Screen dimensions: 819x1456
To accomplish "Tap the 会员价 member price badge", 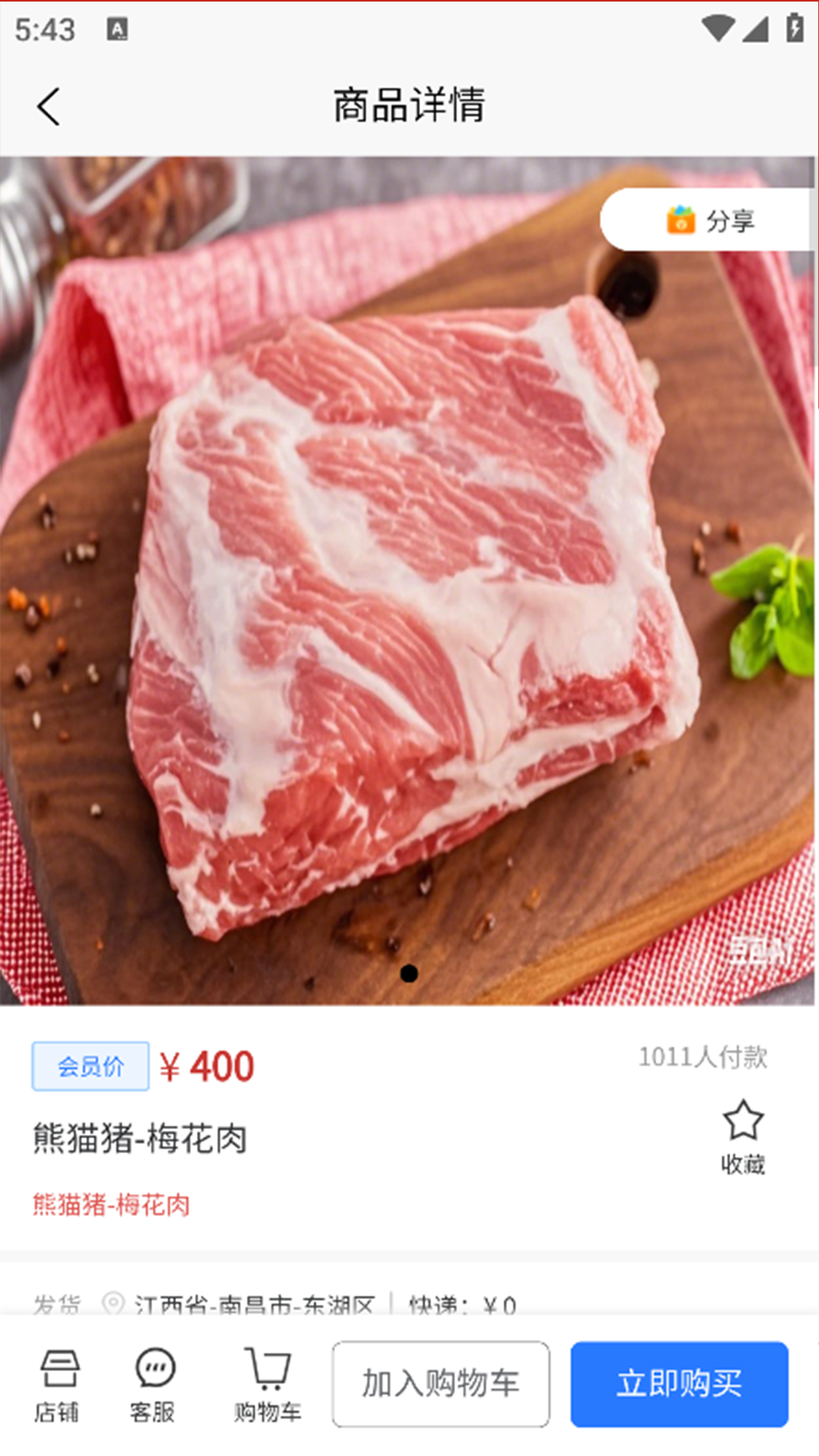I will point(89,1065).
